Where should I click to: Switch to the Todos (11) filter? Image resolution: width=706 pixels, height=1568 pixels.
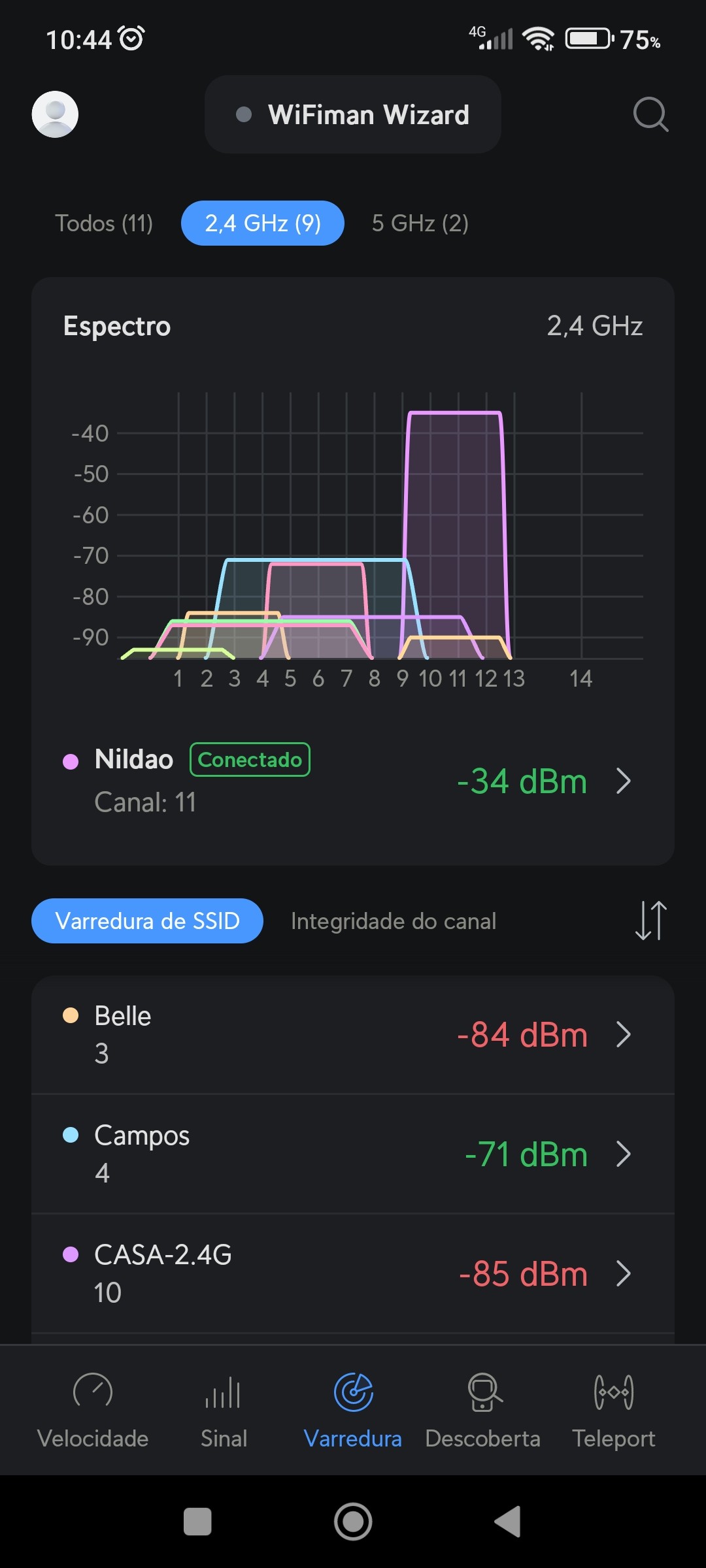(104, 223)
